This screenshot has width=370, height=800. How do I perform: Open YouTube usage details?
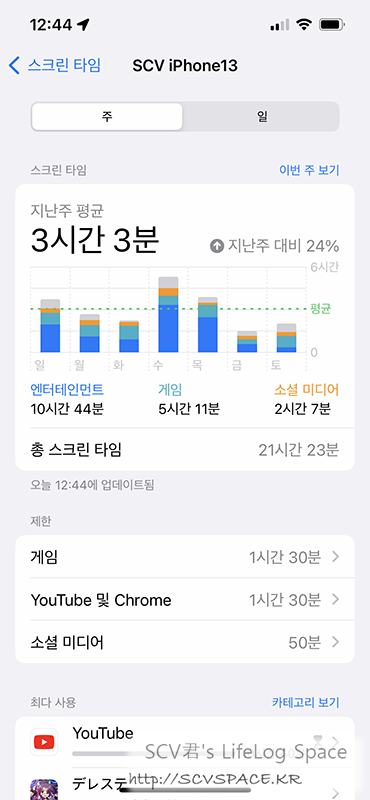coord(185,742)
